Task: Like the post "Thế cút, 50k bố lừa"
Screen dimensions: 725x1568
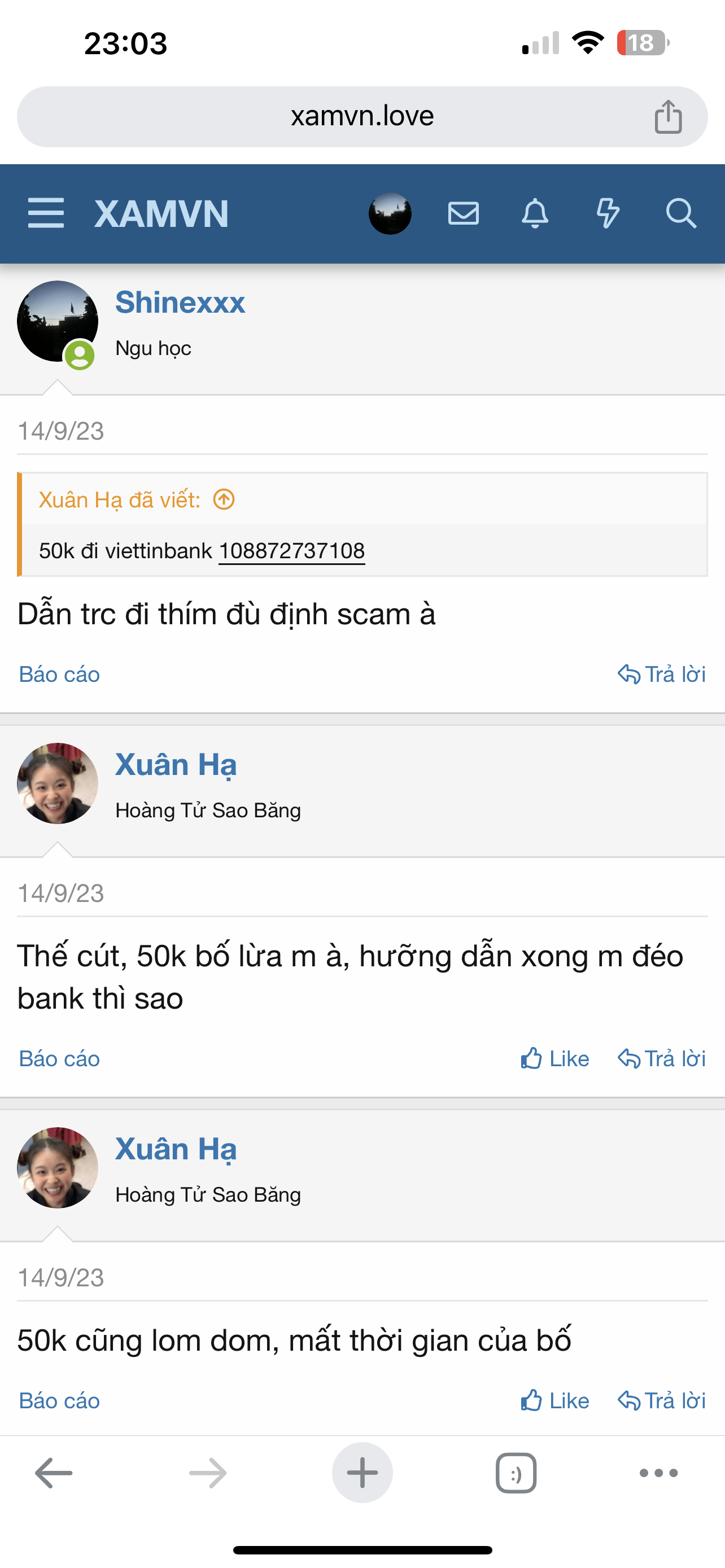Action: tap(555, 1058)
